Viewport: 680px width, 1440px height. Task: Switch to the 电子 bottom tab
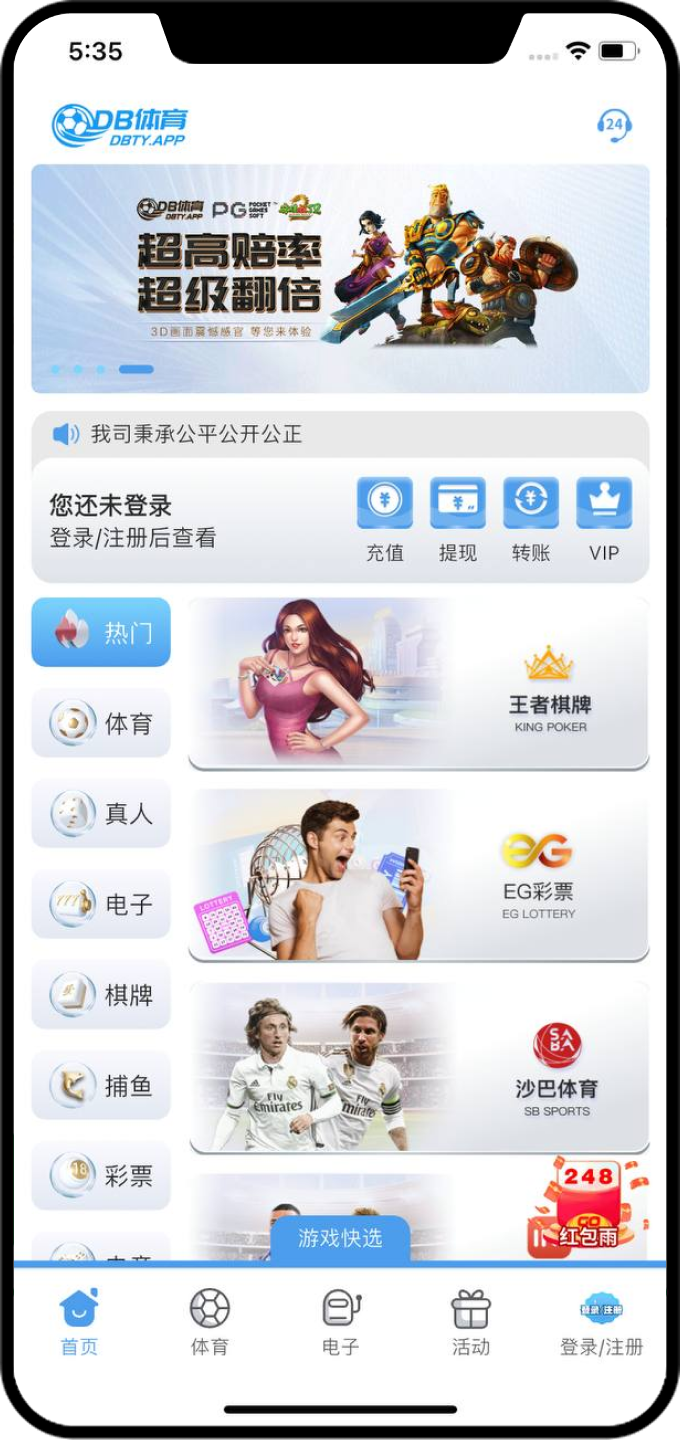[340, 1322]
